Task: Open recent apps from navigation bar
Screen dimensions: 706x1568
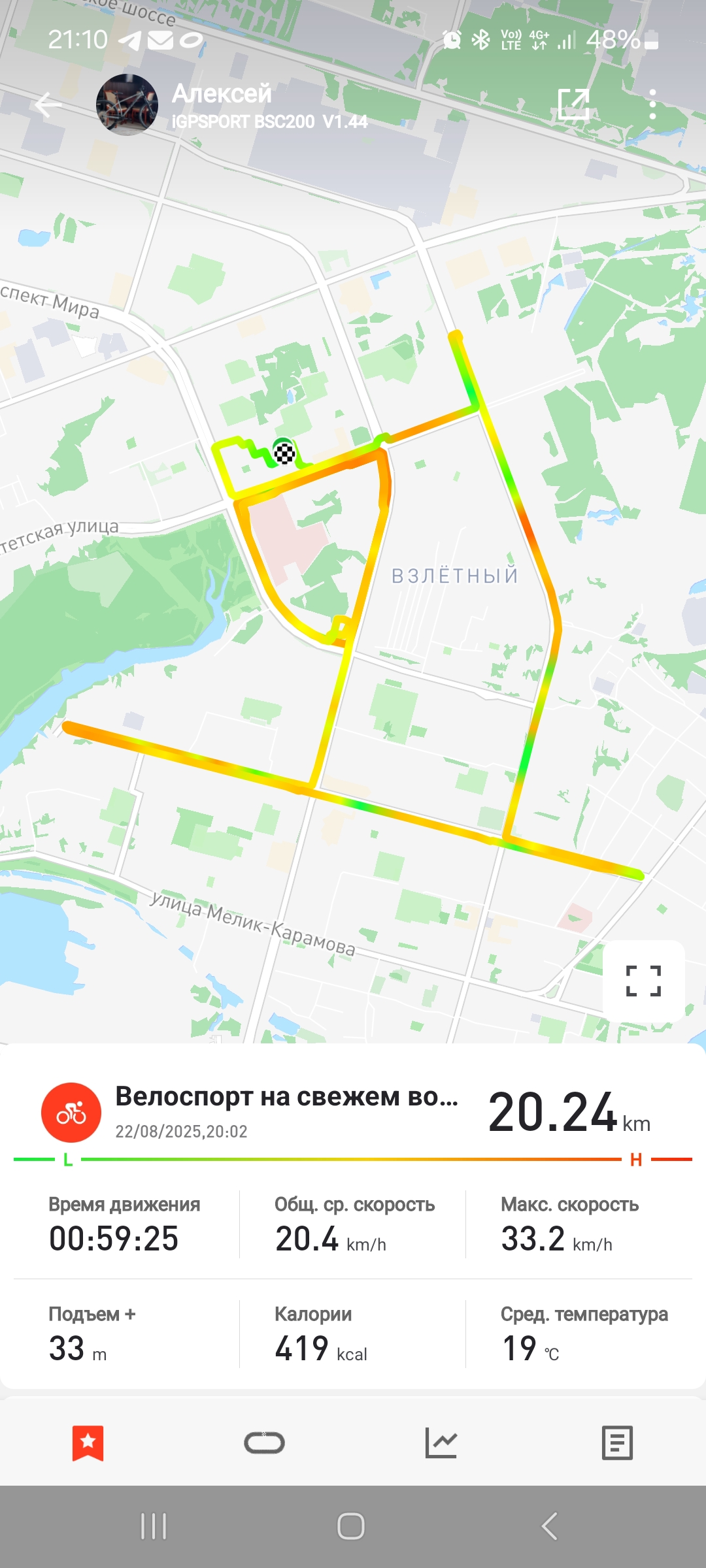Action: click(154, 1526)
